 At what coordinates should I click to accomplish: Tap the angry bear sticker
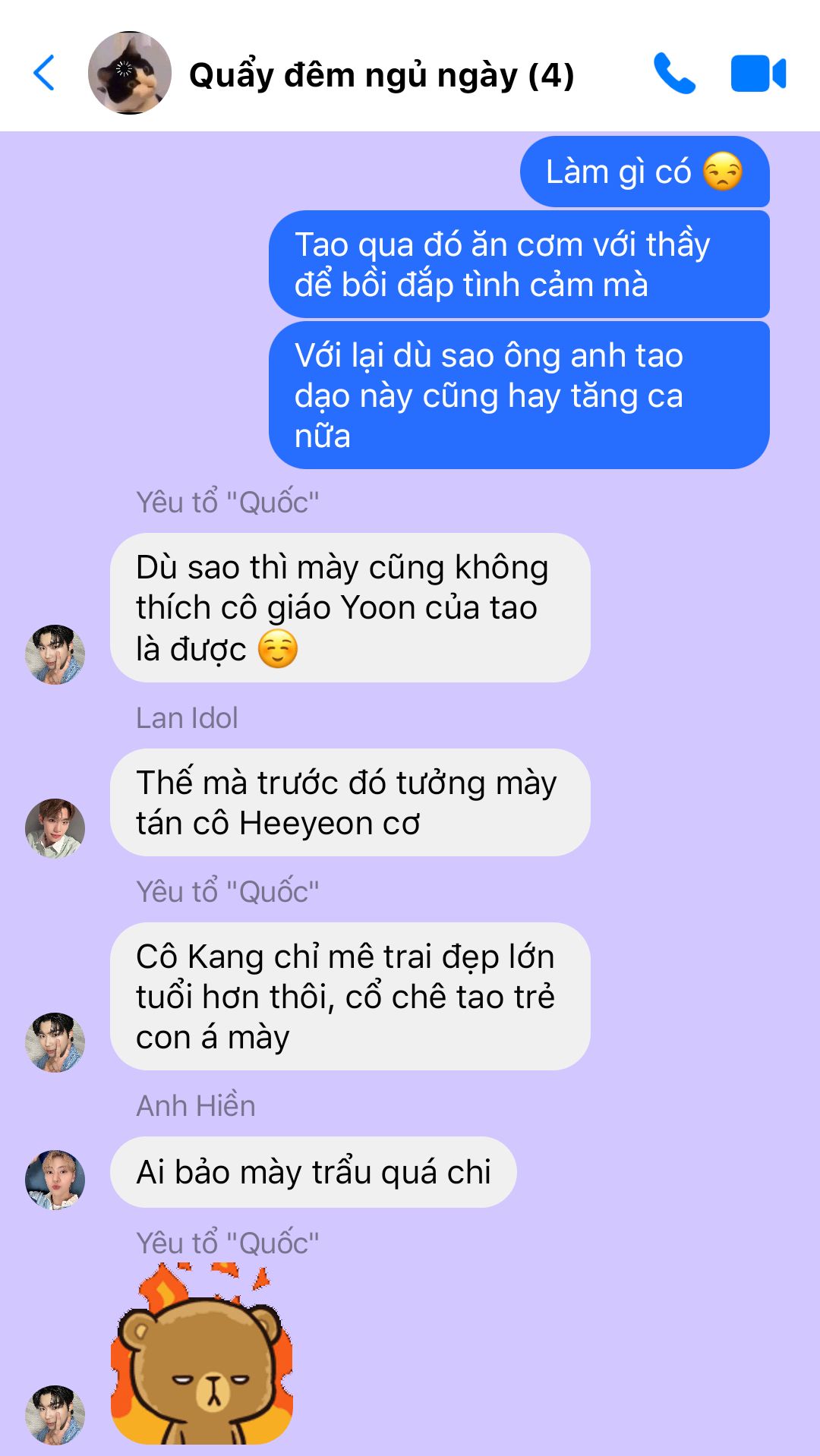click(202, 1353)
